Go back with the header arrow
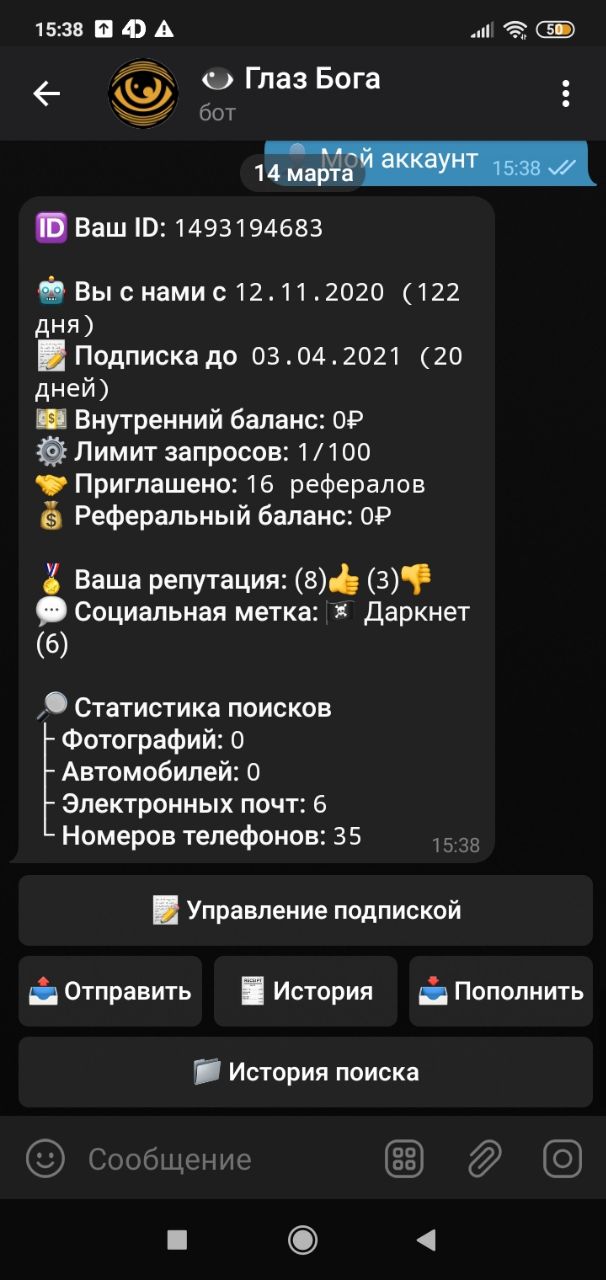 pyautogui.click(x=47, y=94)
